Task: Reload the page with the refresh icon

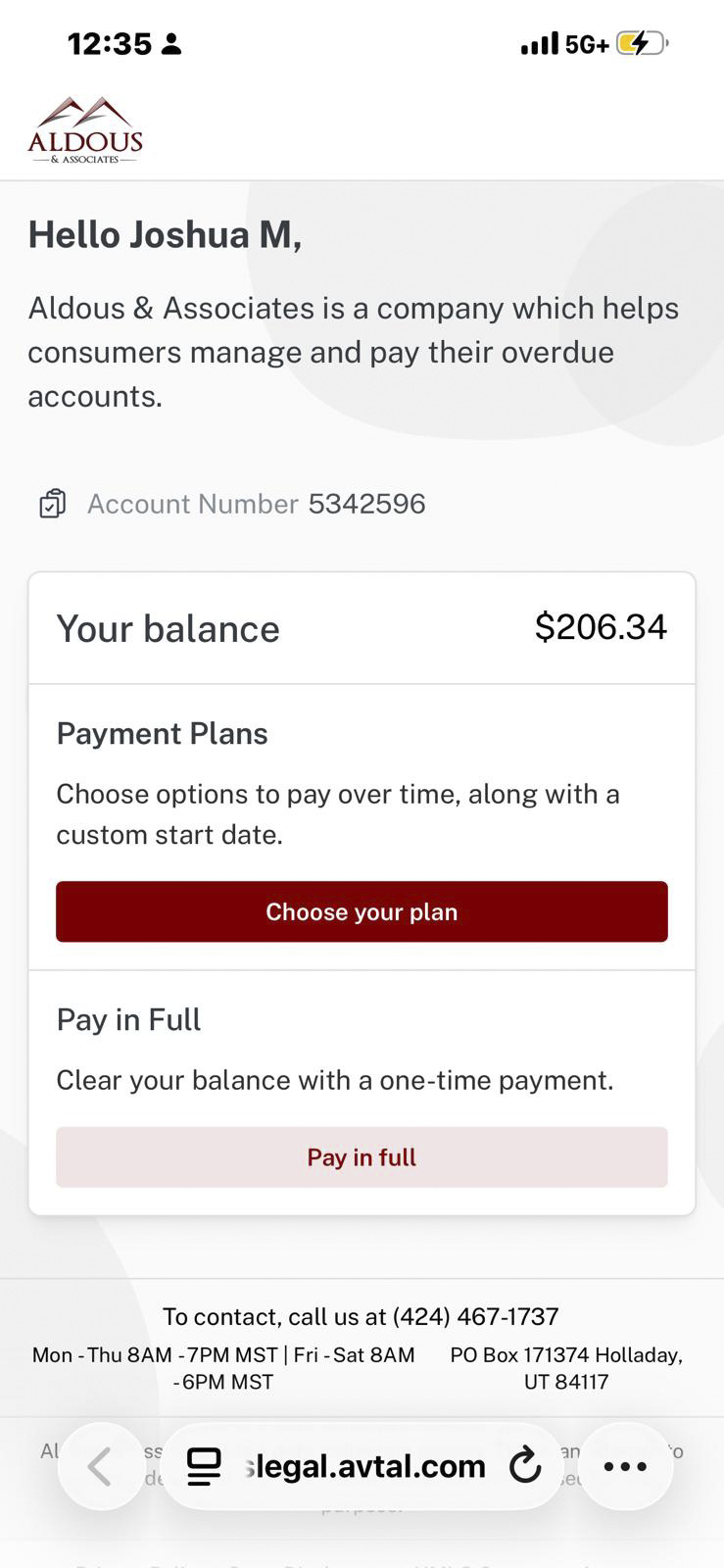Action: click(526, 1466)
